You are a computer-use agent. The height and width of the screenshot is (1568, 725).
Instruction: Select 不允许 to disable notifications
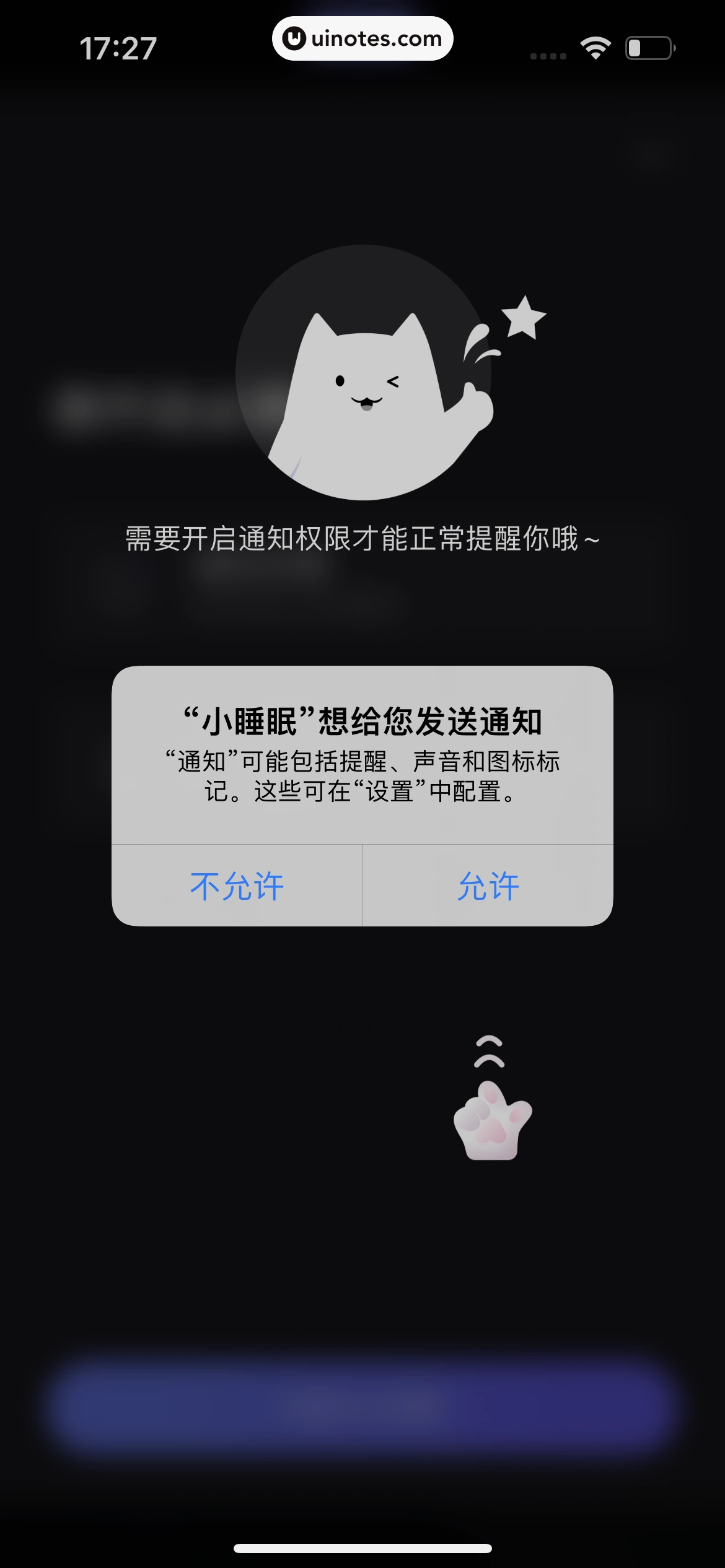coord(236,888)
